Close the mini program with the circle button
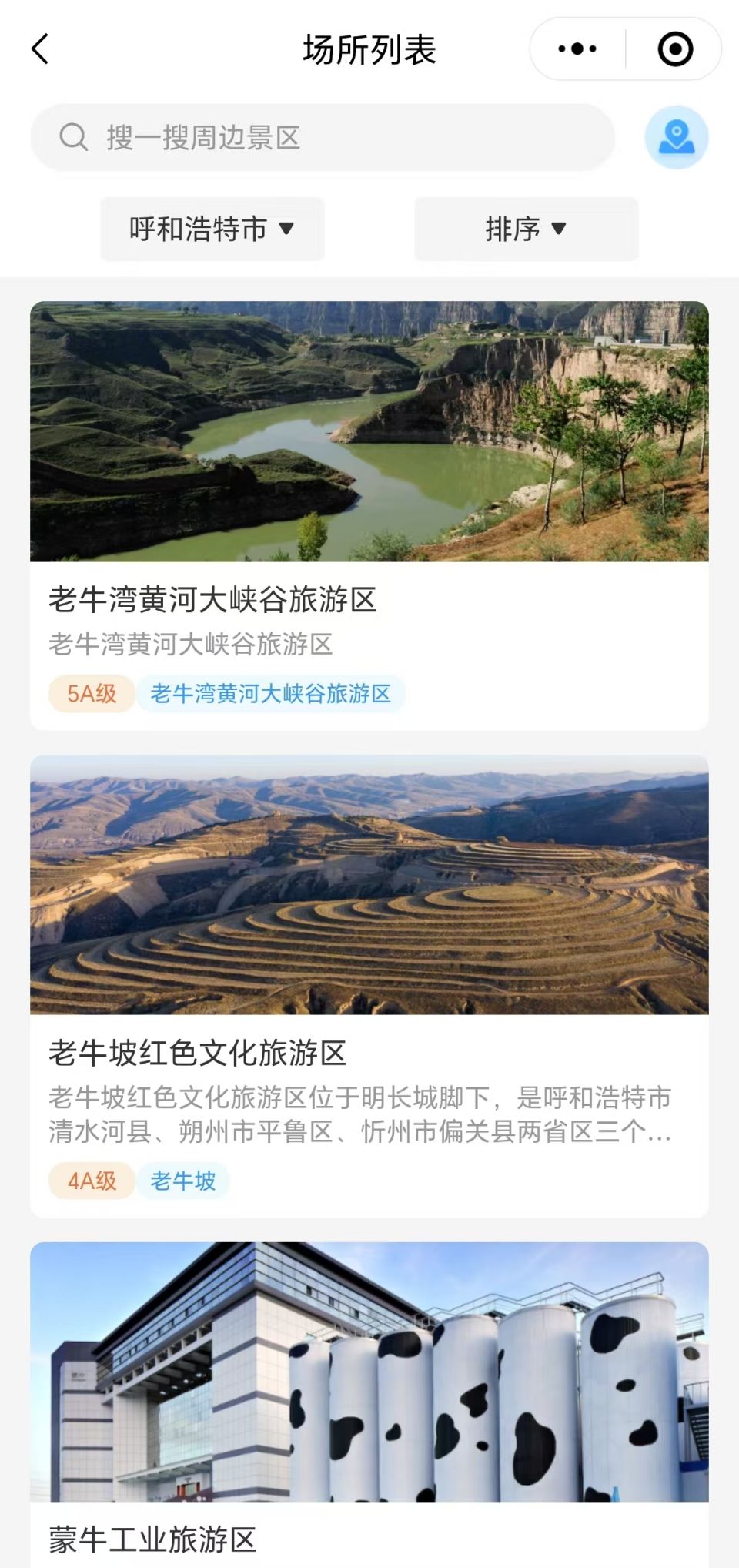The image size is (739, 1568). [675, 49]
